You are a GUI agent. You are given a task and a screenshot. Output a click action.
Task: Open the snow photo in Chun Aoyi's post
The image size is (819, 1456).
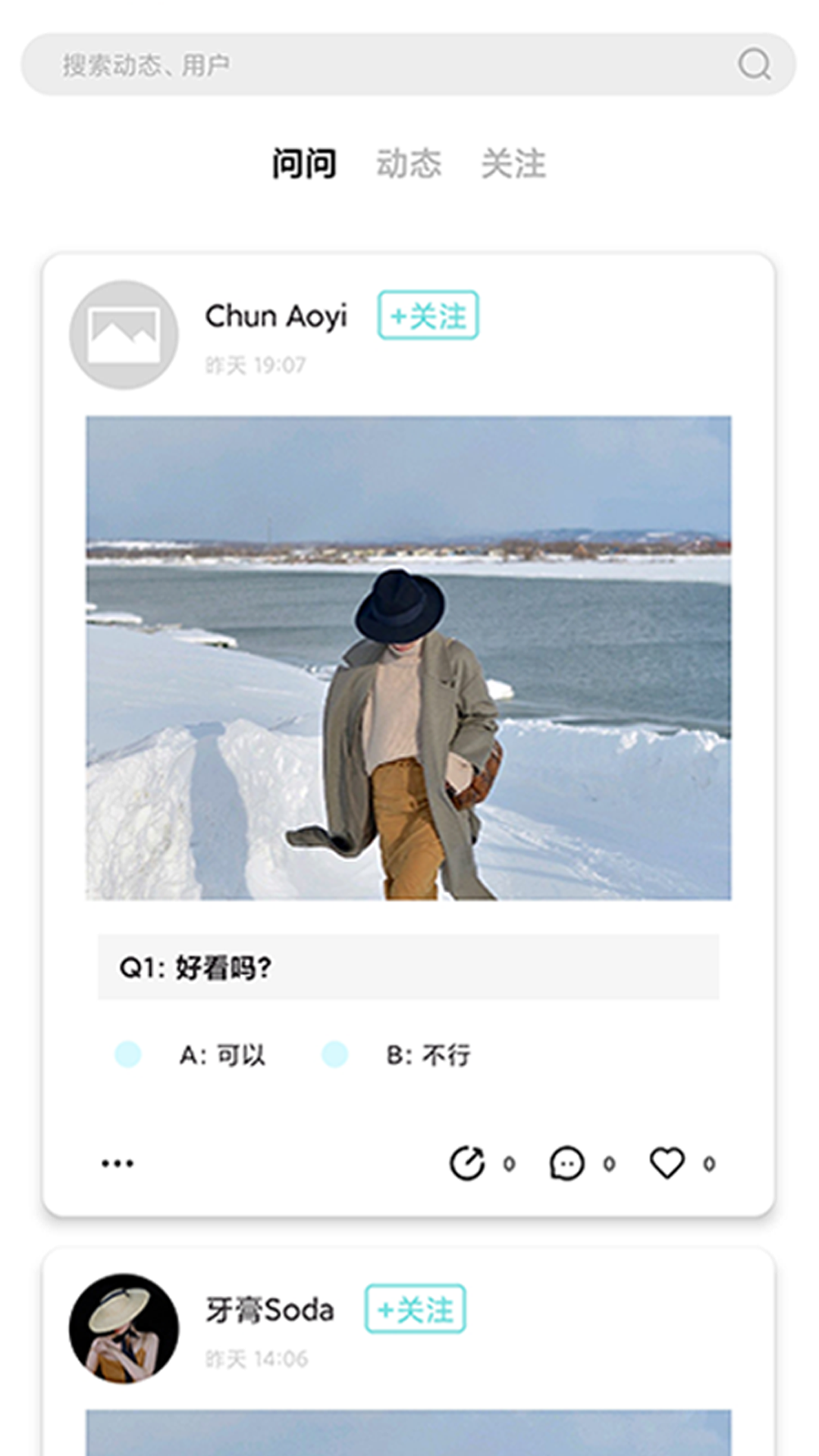point(408,657)
